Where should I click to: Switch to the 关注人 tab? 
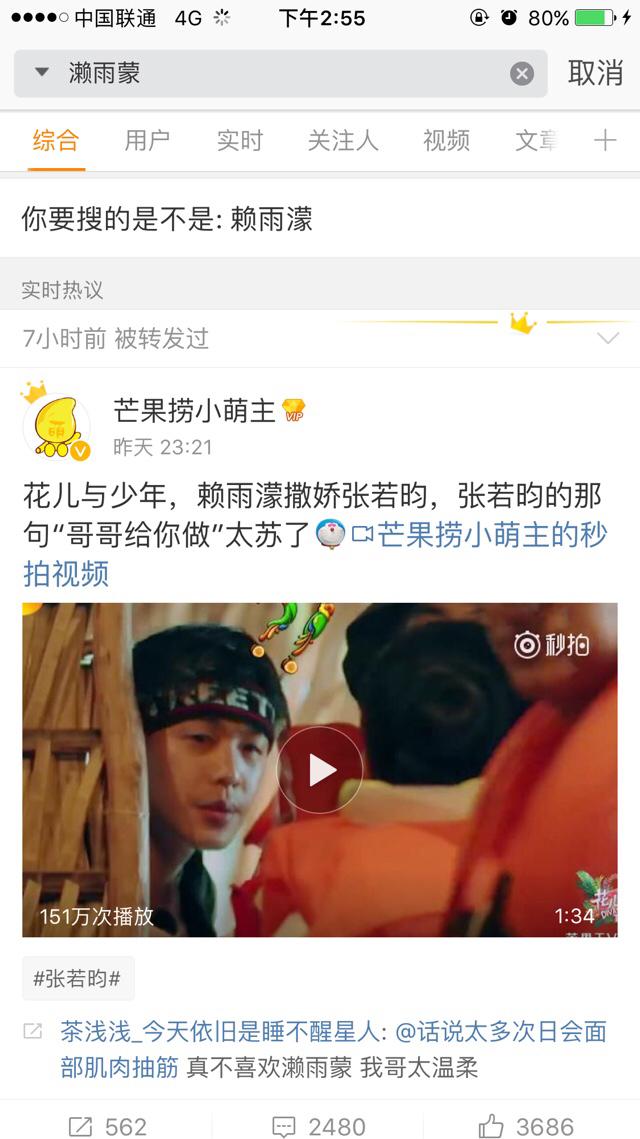pos(343,140)
